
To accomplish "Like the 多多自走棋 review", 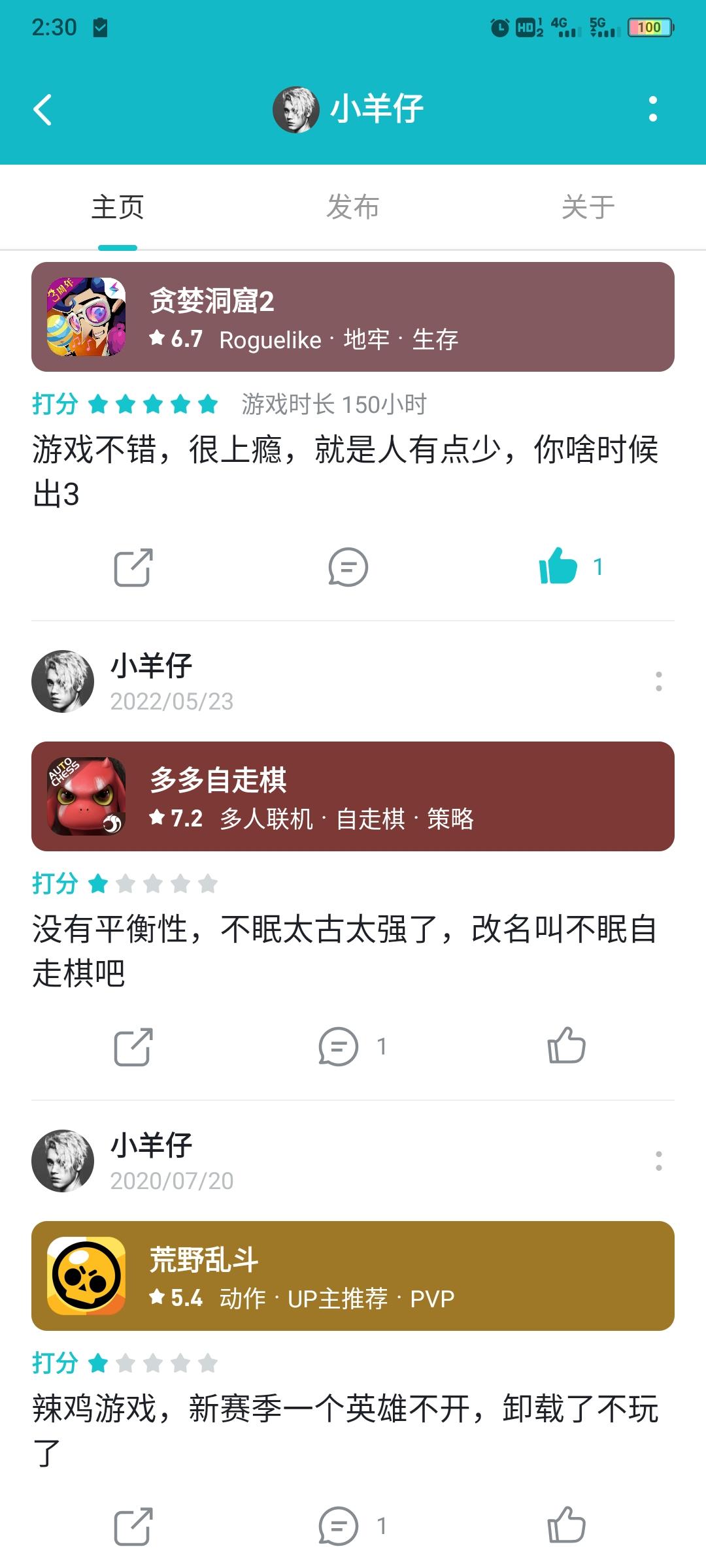I will coord(566,1045).
